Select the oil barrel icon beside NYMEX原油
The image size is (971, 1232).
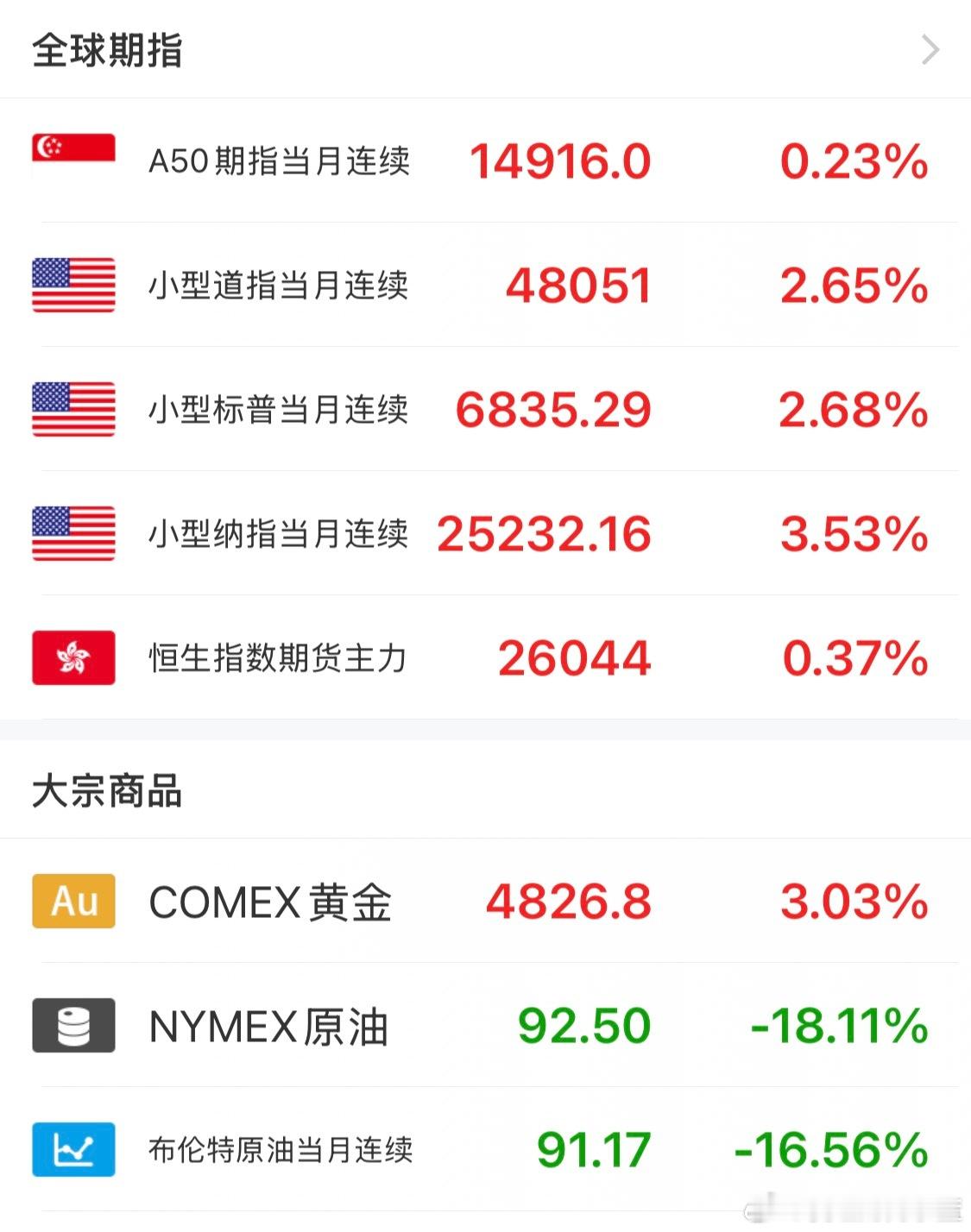click(x=73, y=1027)
